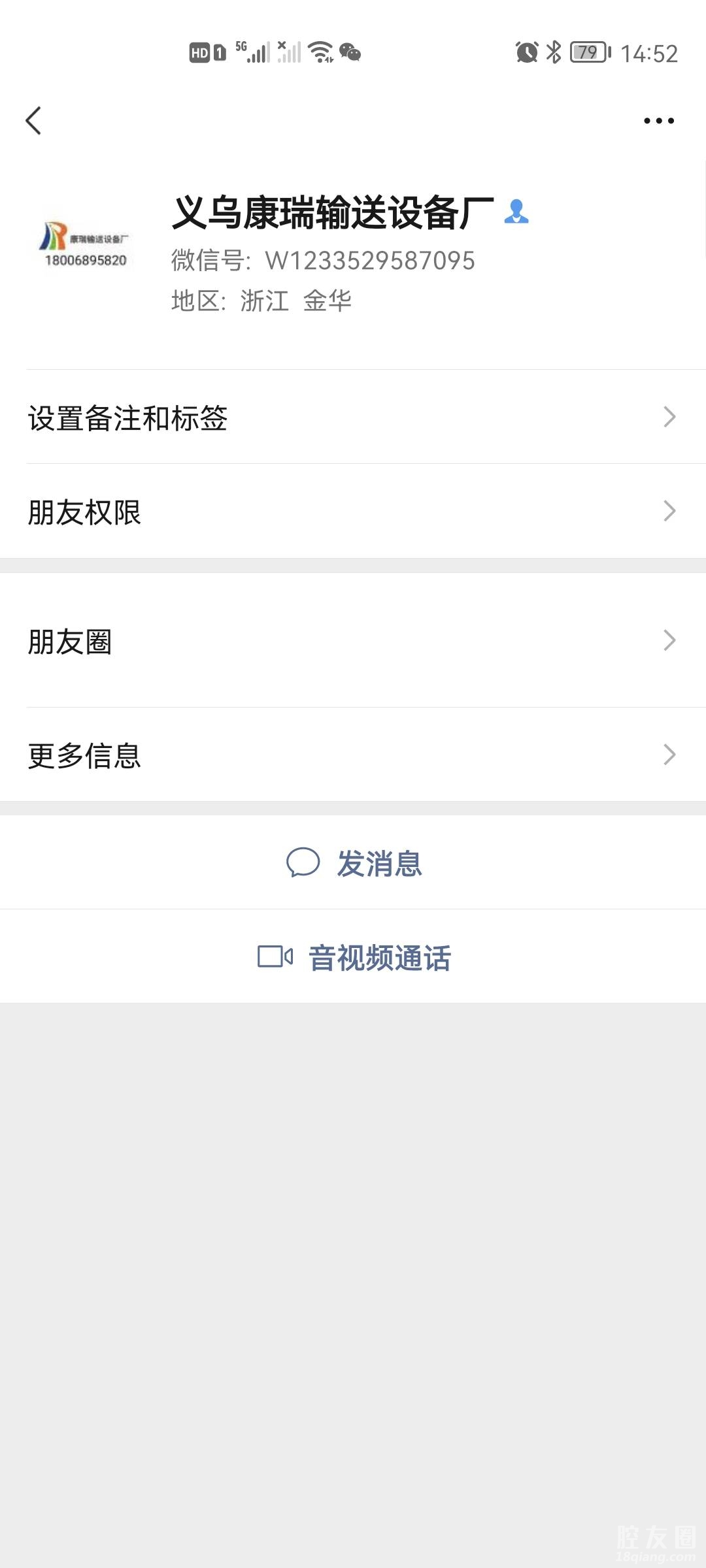
Task: View this contact's 朋友圈 Moments
Action: pyautogui.click(x=353, y=641)
